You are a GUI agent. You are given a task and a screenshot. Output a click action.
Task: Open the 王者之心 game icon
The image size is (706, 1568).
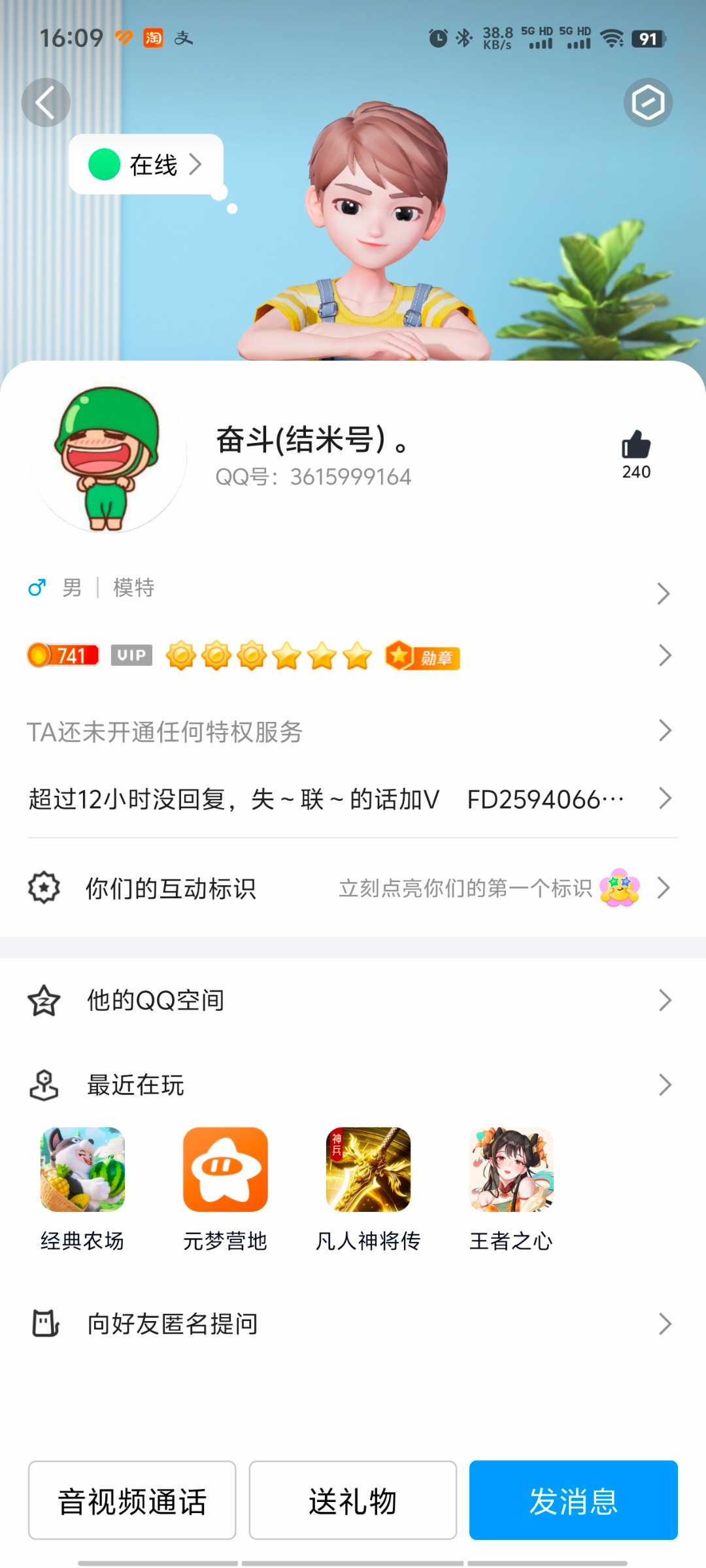[x=510, y=1169]
